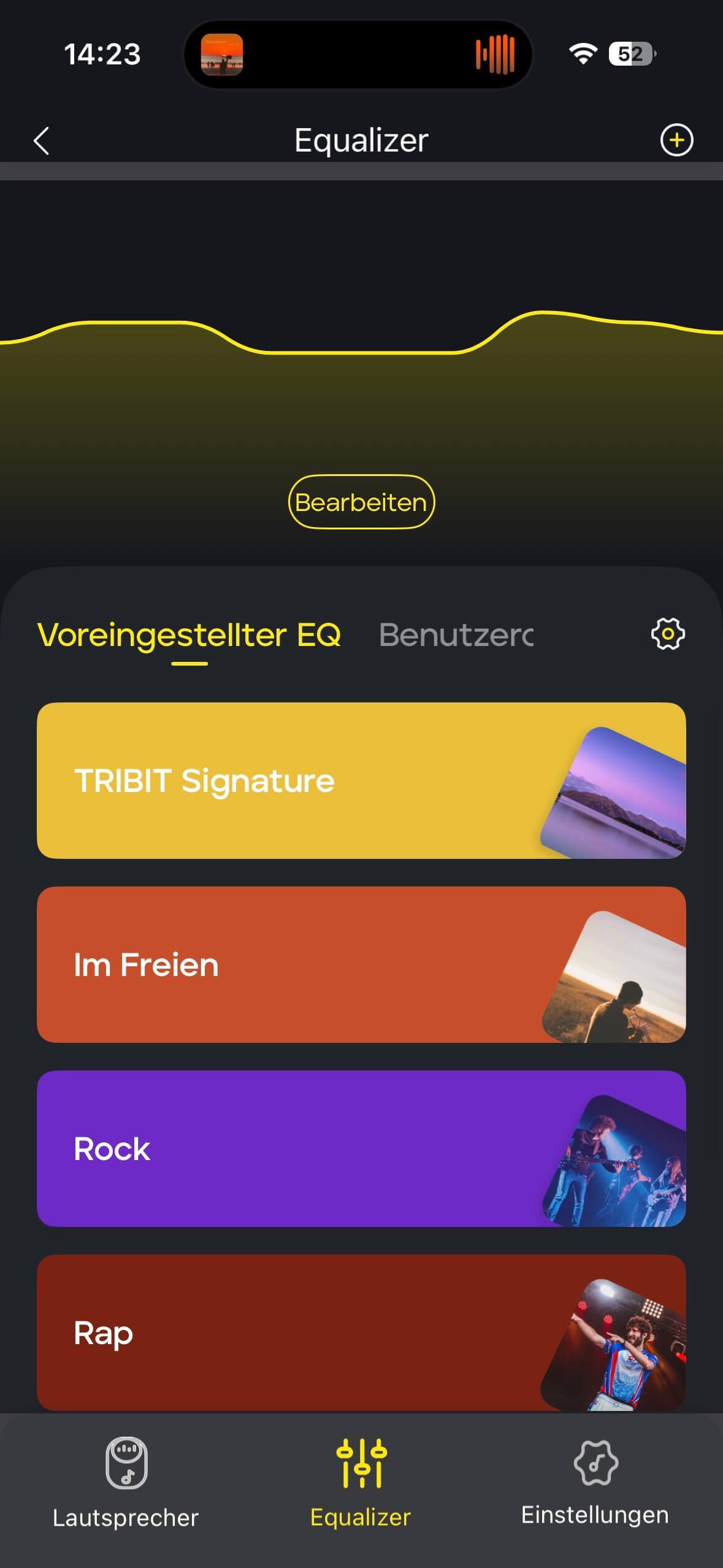Go back from the Equalizer screen

(41, 140)
